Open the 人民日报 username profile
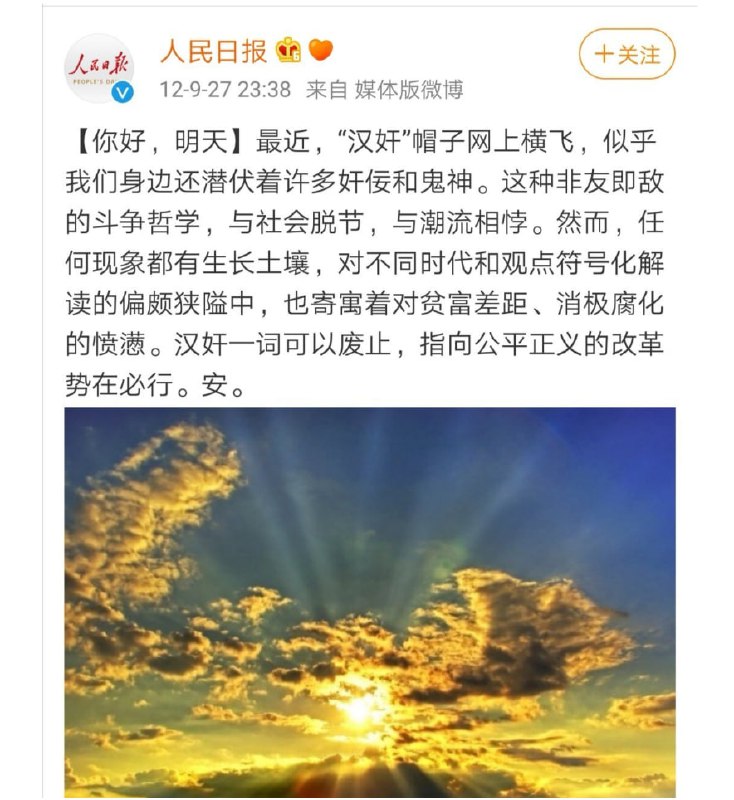This screenshot has height=800, width=734. click(213, 50)
